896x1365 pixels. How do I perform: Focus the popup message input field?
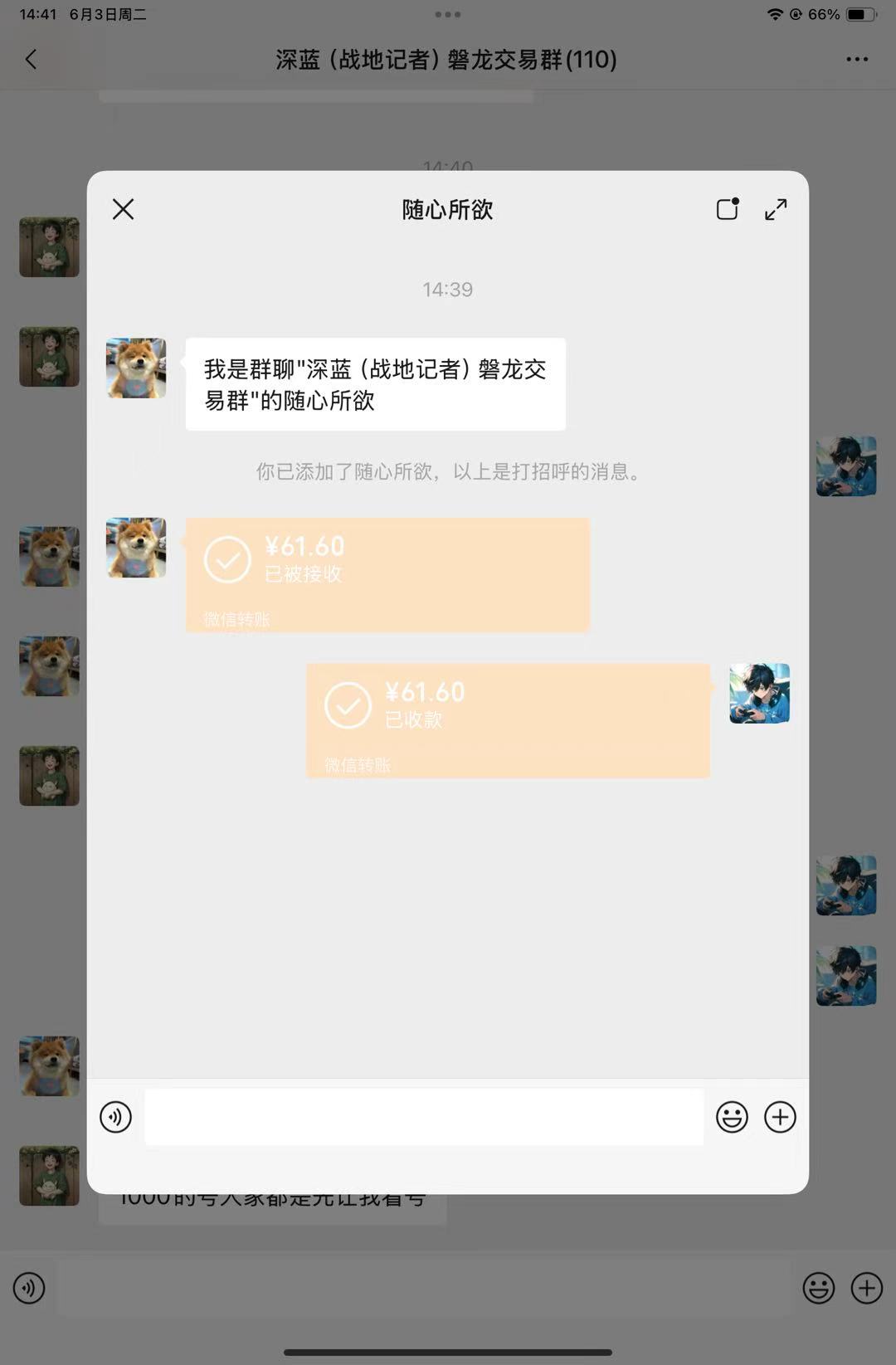click(423, 1117)
